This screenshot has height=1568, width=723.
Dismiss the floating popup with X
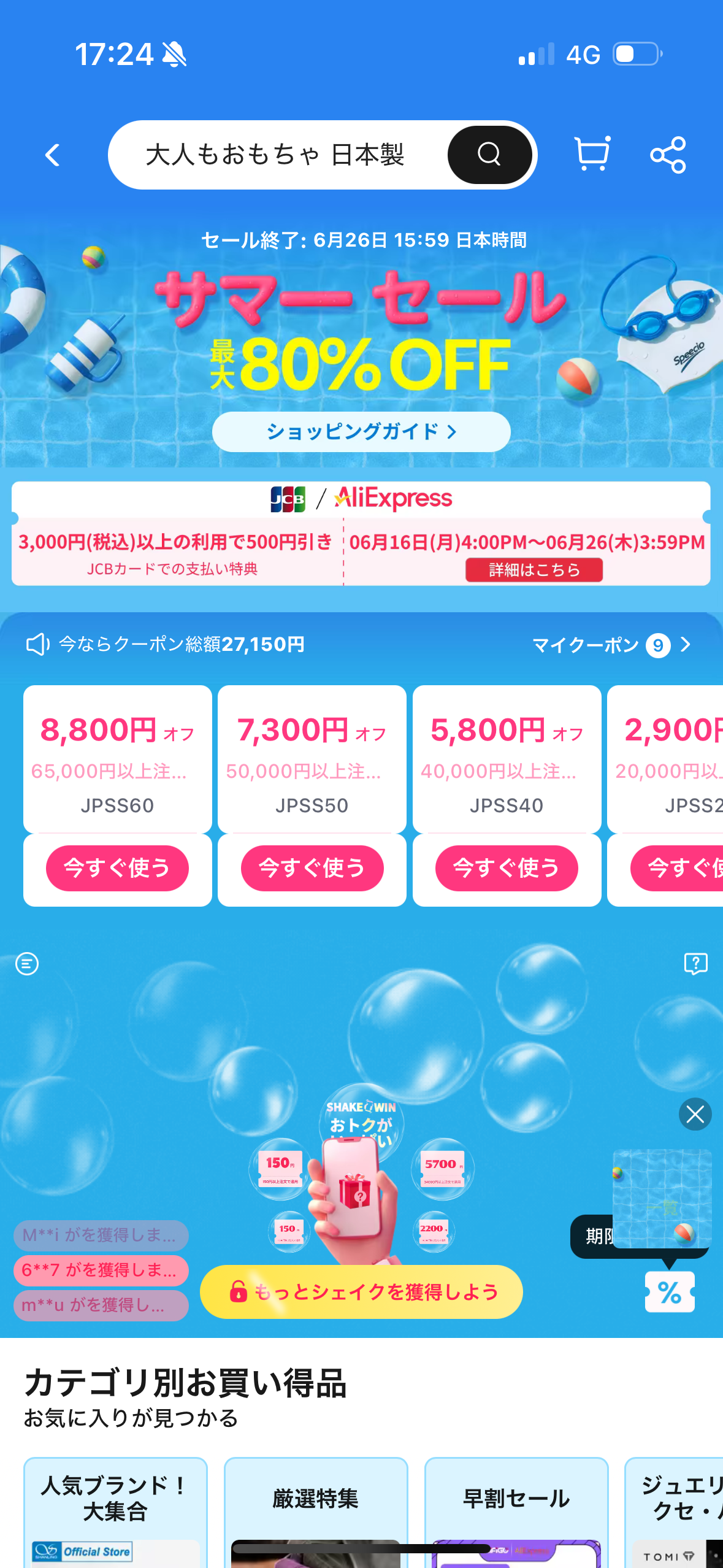tap(695, 1114)
